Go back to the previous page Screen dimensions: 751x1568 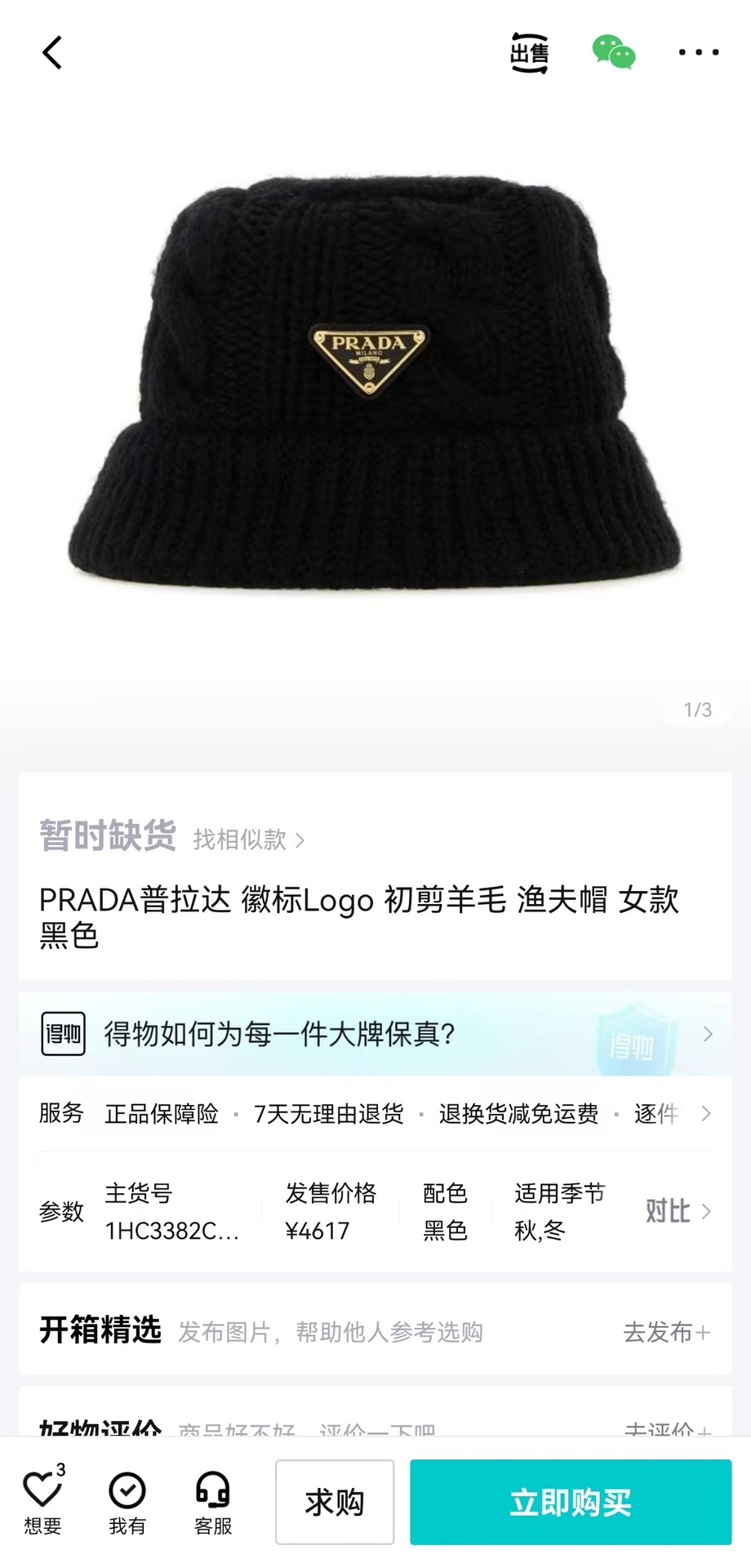(x=52, y=53)
